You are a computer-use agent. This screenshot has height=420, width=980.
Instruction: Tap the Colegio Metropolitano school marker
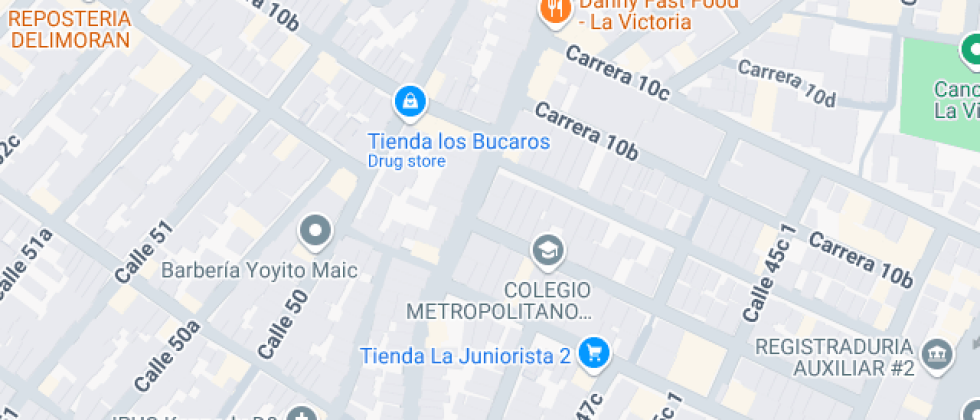pos(547,250)
